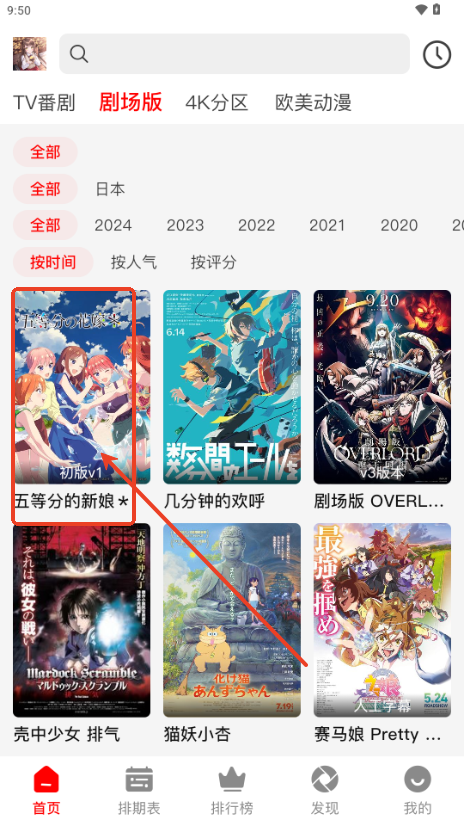Switch to the 欧美动漫 tab

[x=313, y=103]
